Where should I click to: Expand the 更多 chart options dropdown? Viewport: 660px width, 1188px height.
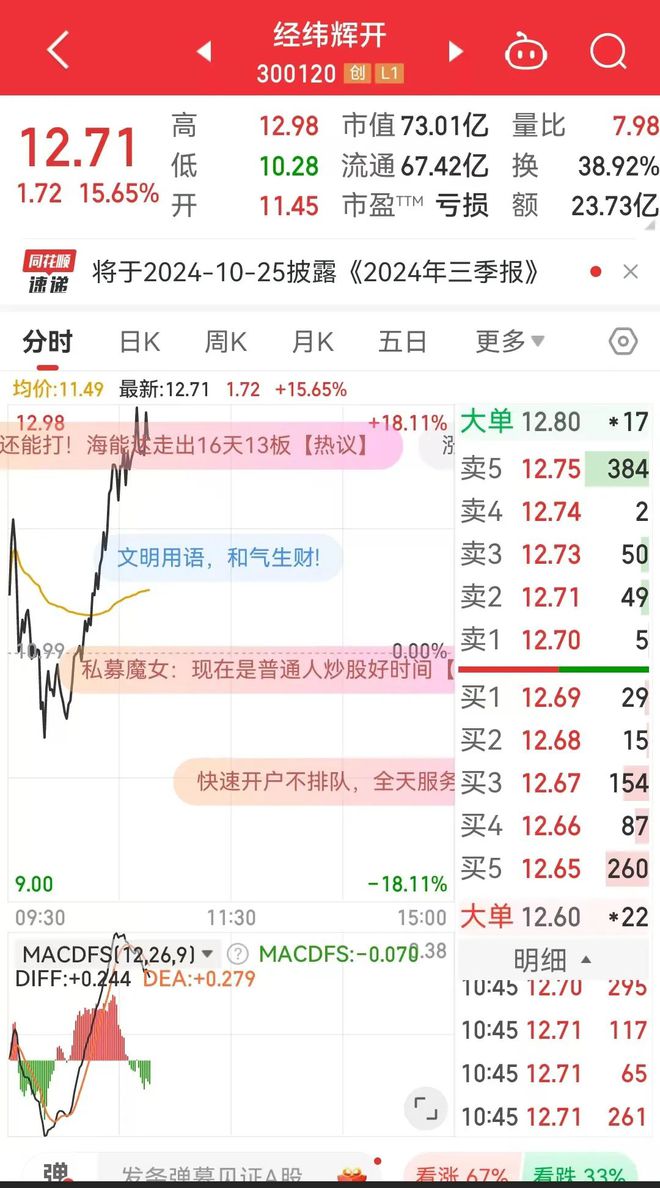point(509,342)
